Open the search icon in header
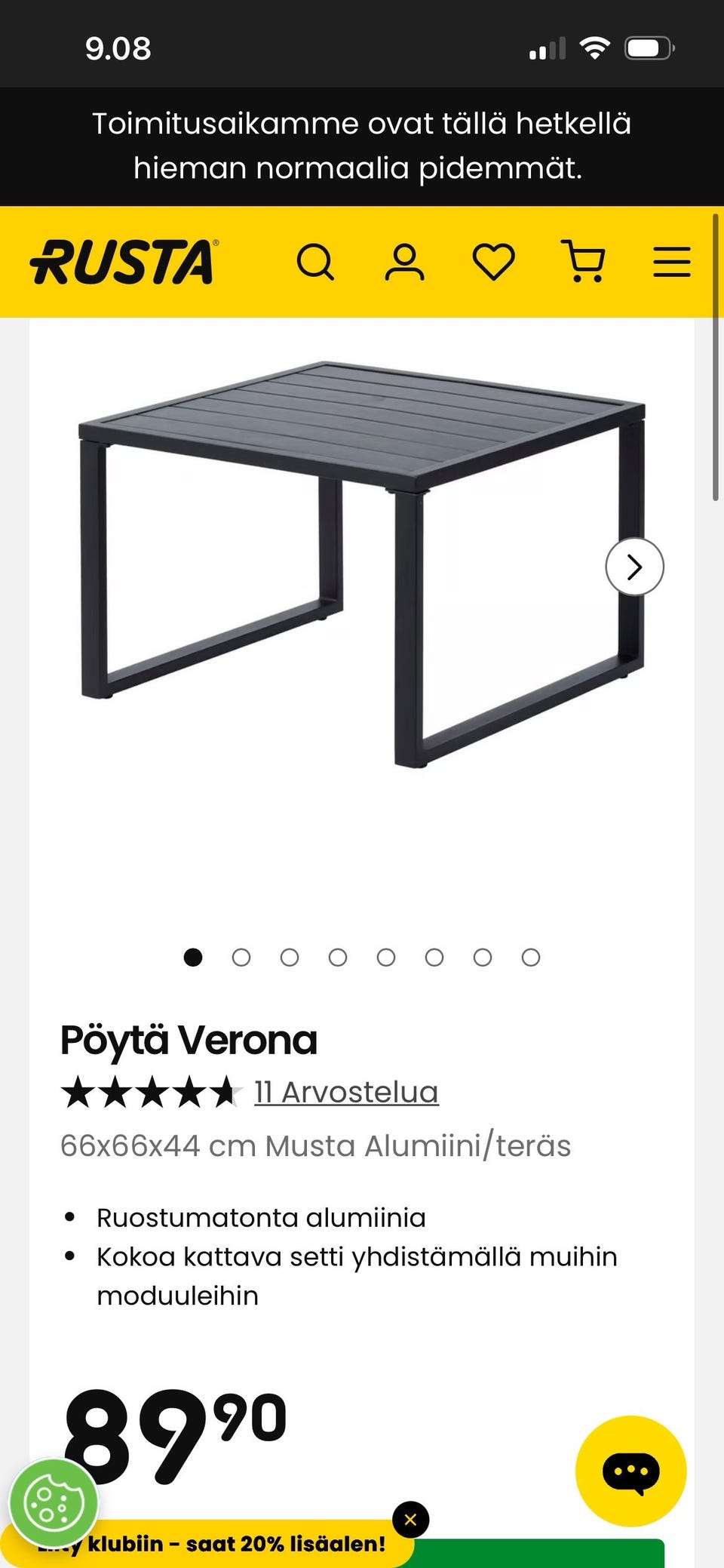The image size is (724, 1568). pyautogui.click(x=315, y=263)
